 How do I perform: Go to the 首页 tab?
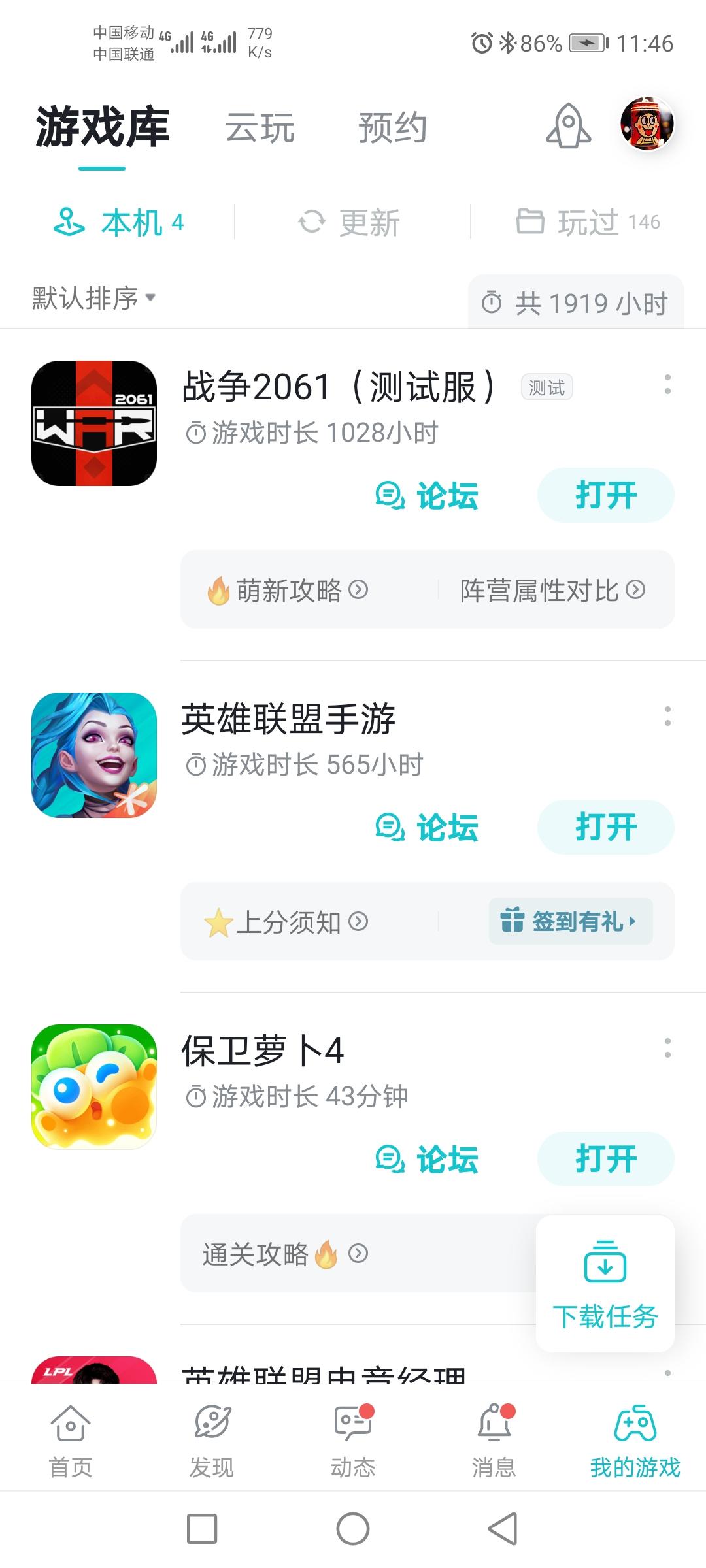tap(71, 1442)
